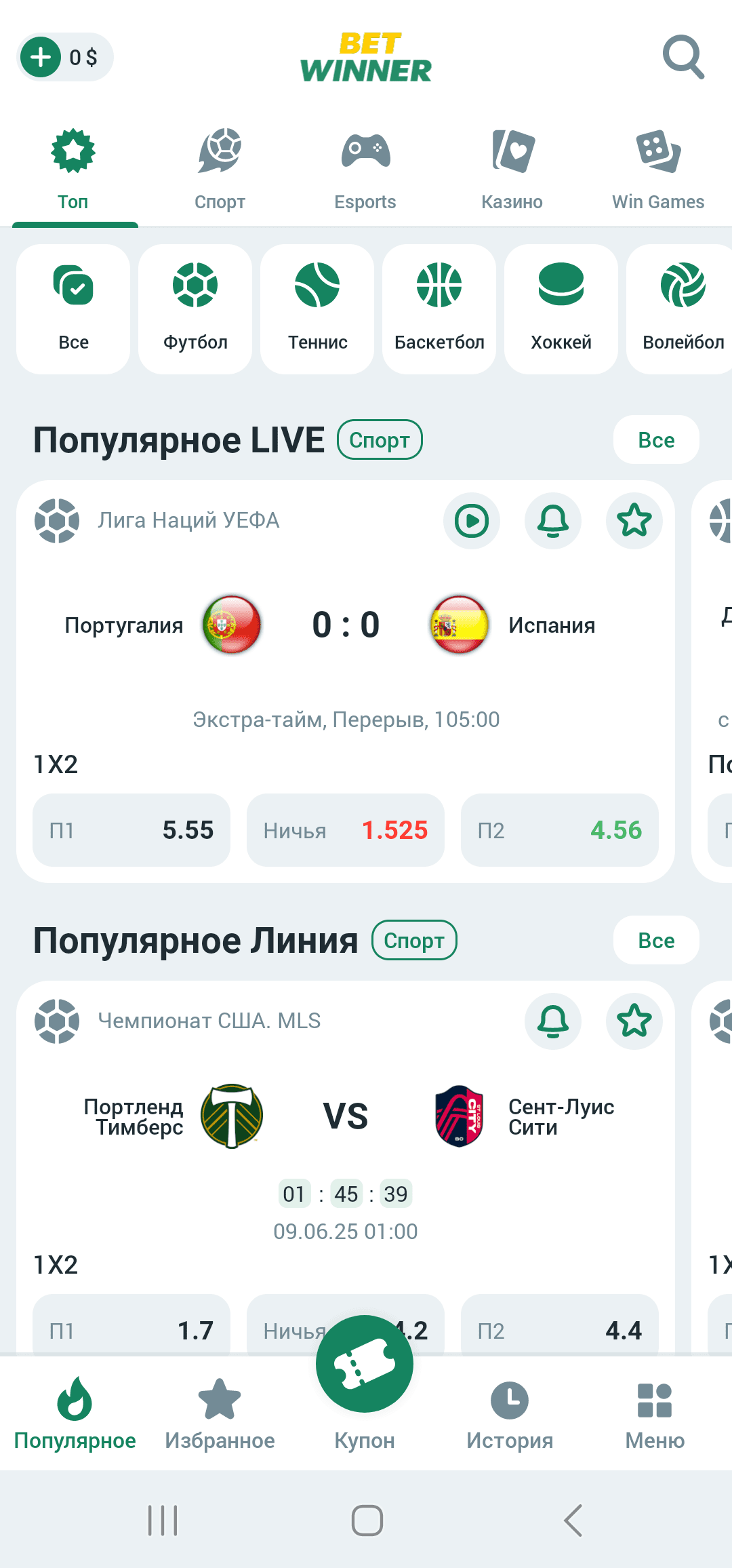Enable notifications for Лига Наций УЕФА match
The image size is (732, 1568).
click(553, 521)
